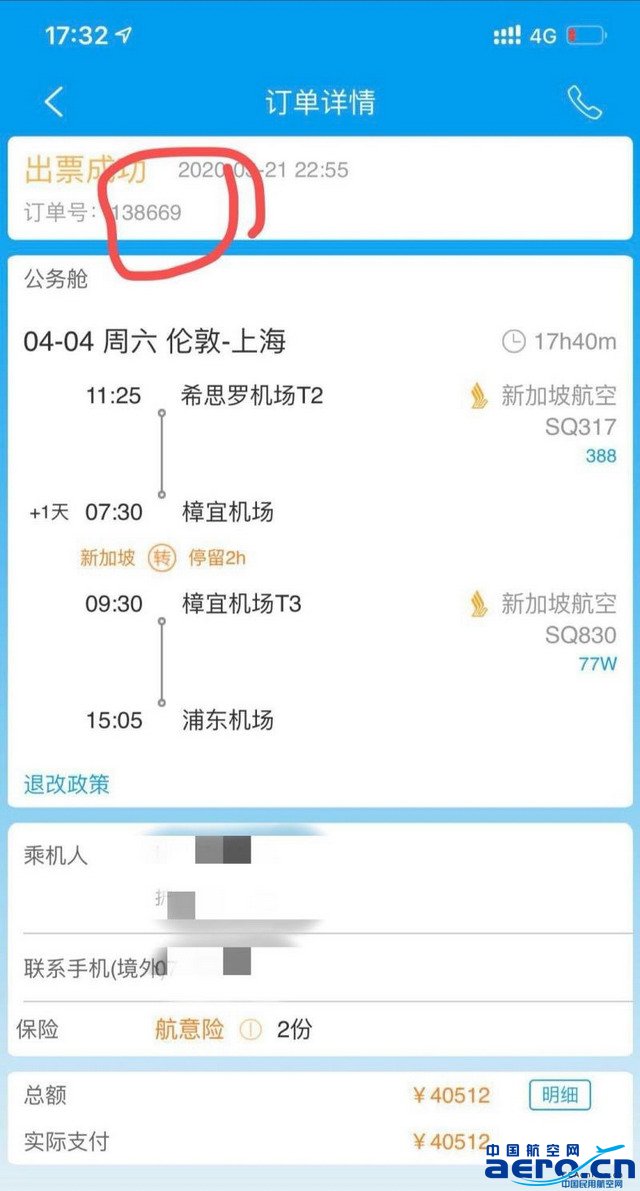Viewport: 640px width, 1191px height.
Task: View price breakdown via 明细 button
Action: [560, 1095]
